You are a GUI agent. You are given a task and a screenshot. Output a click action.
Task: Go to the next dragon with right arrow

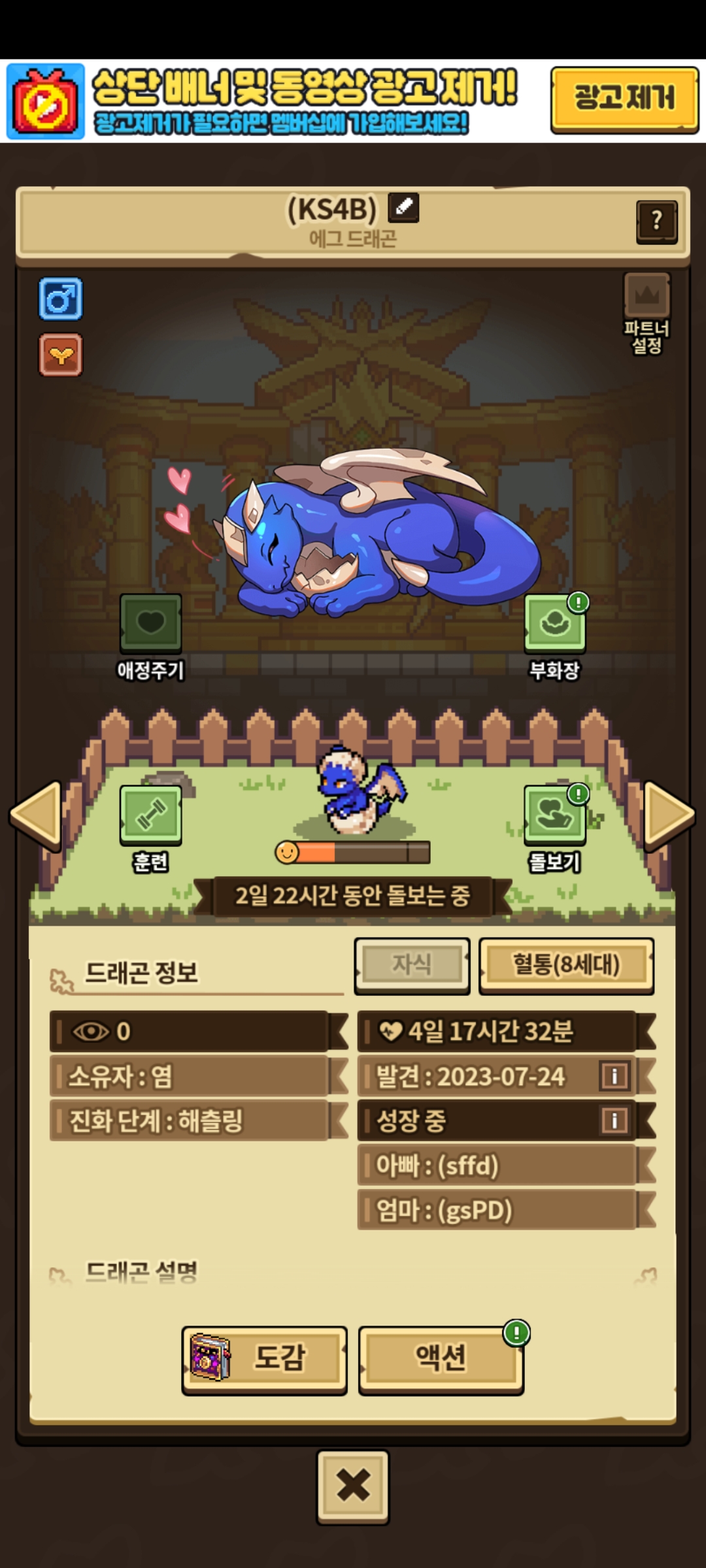[x=669, y=815]
